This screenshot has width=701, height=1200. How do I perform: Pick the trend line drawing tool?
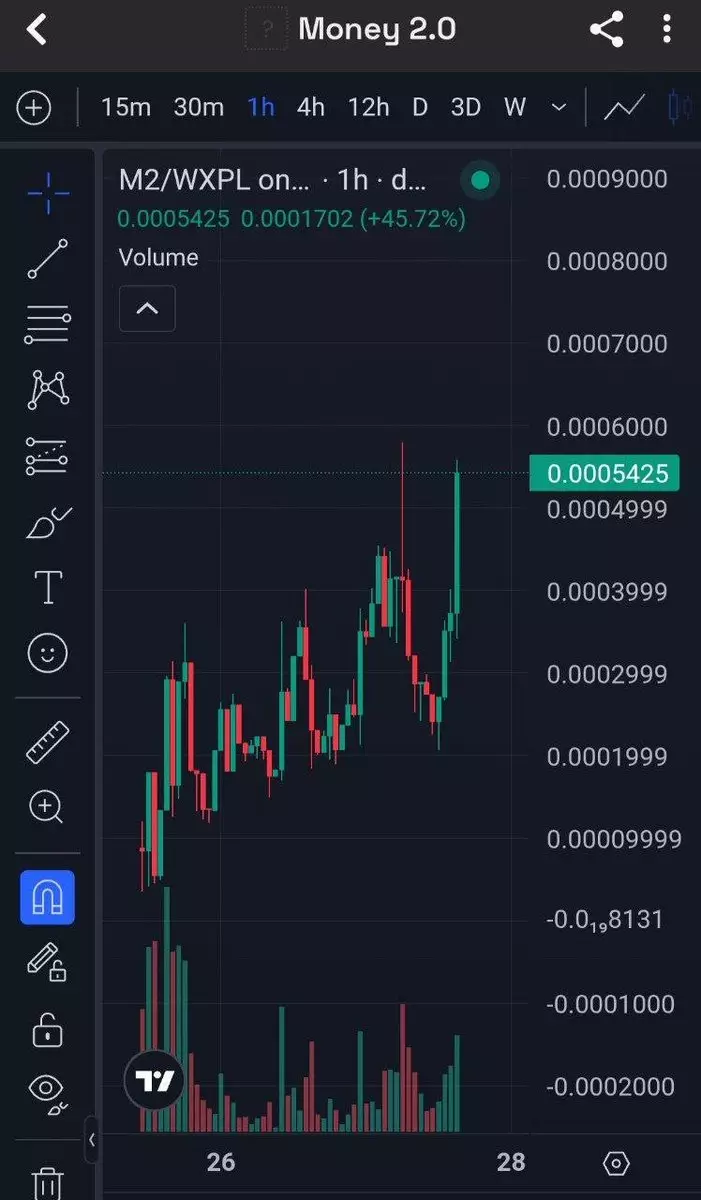click(47, 258)
